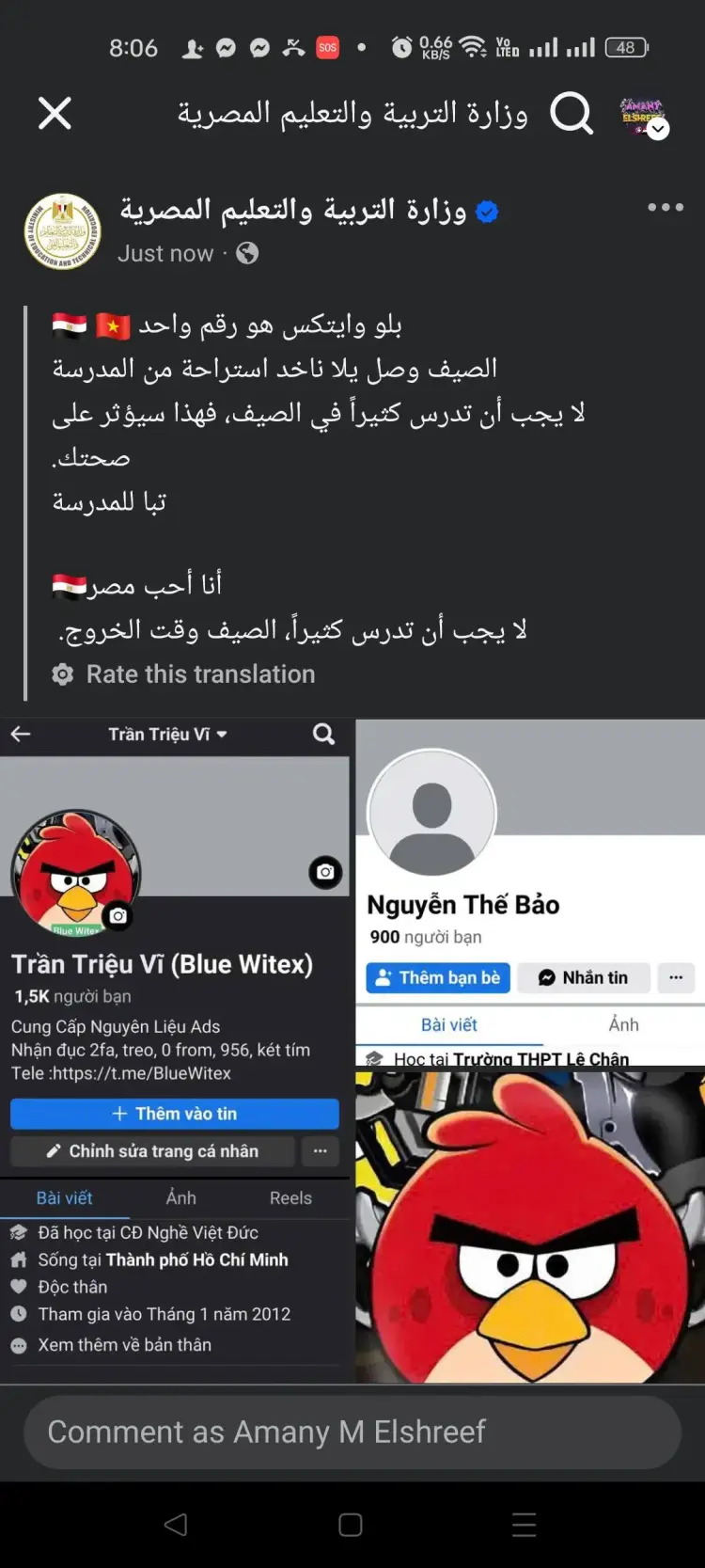Close the page view

click(55, 114)
